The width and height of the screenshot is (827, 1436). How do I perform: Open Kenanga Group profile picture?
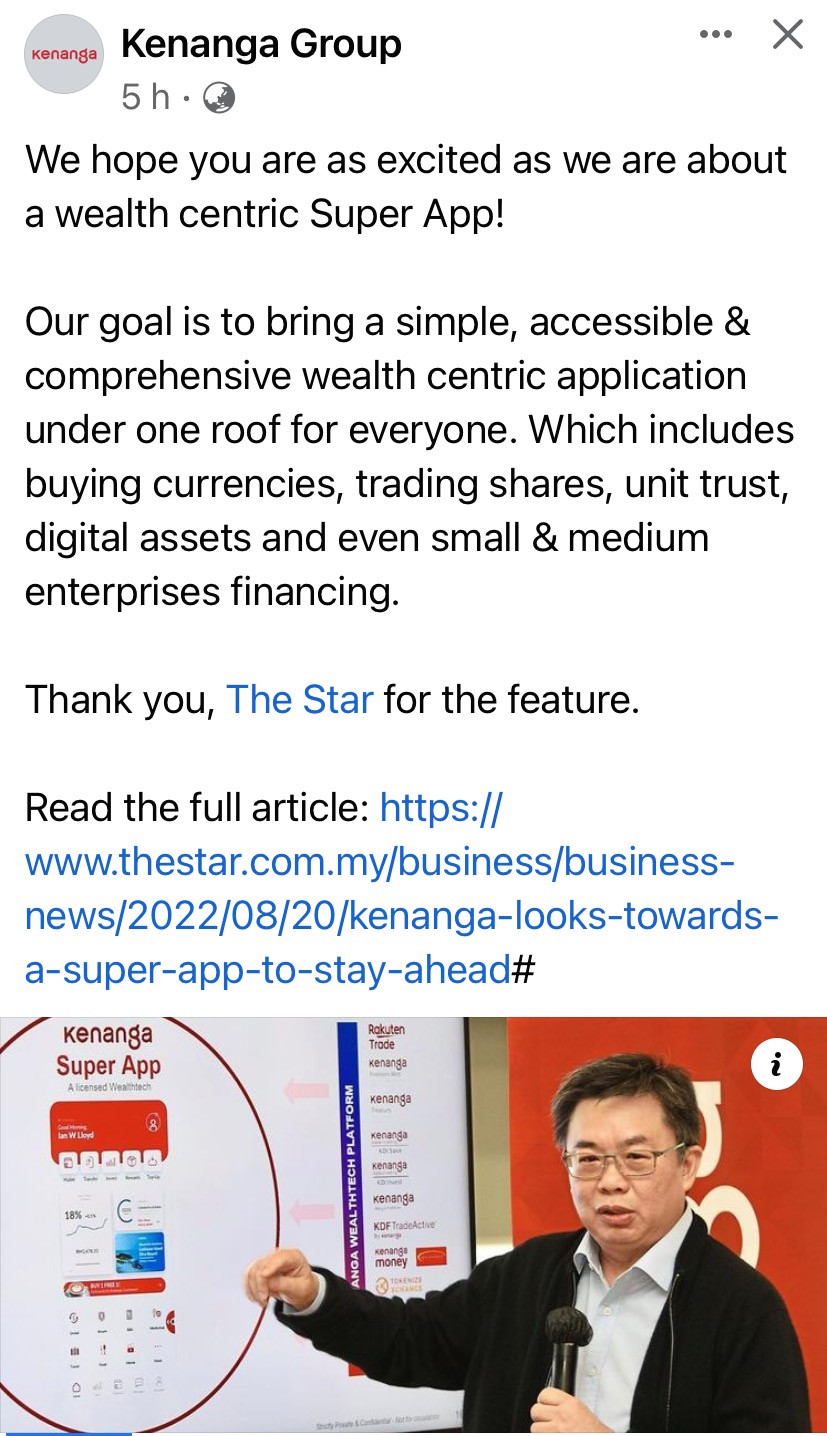(x=64, y=54)
